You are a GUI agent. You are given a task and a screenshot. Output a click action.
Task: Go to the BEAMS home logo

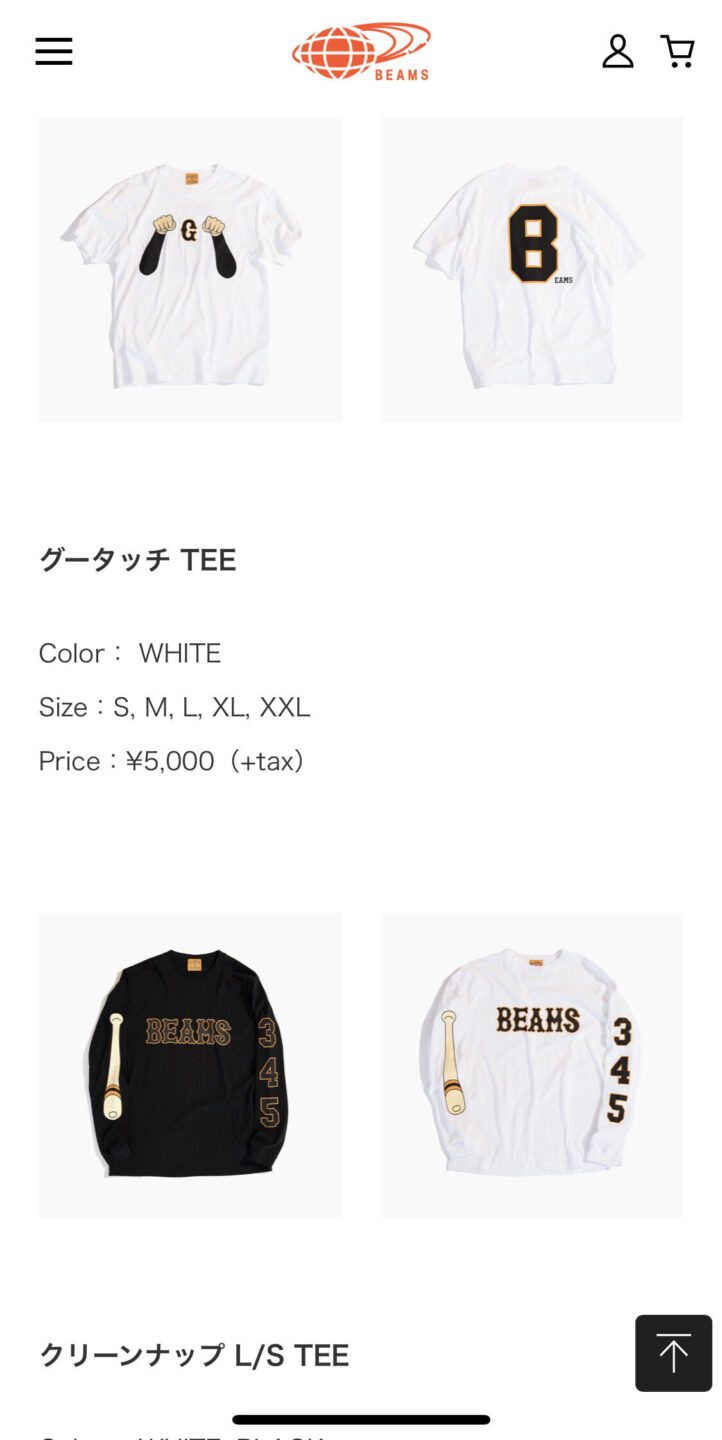[x=361, y=52]
